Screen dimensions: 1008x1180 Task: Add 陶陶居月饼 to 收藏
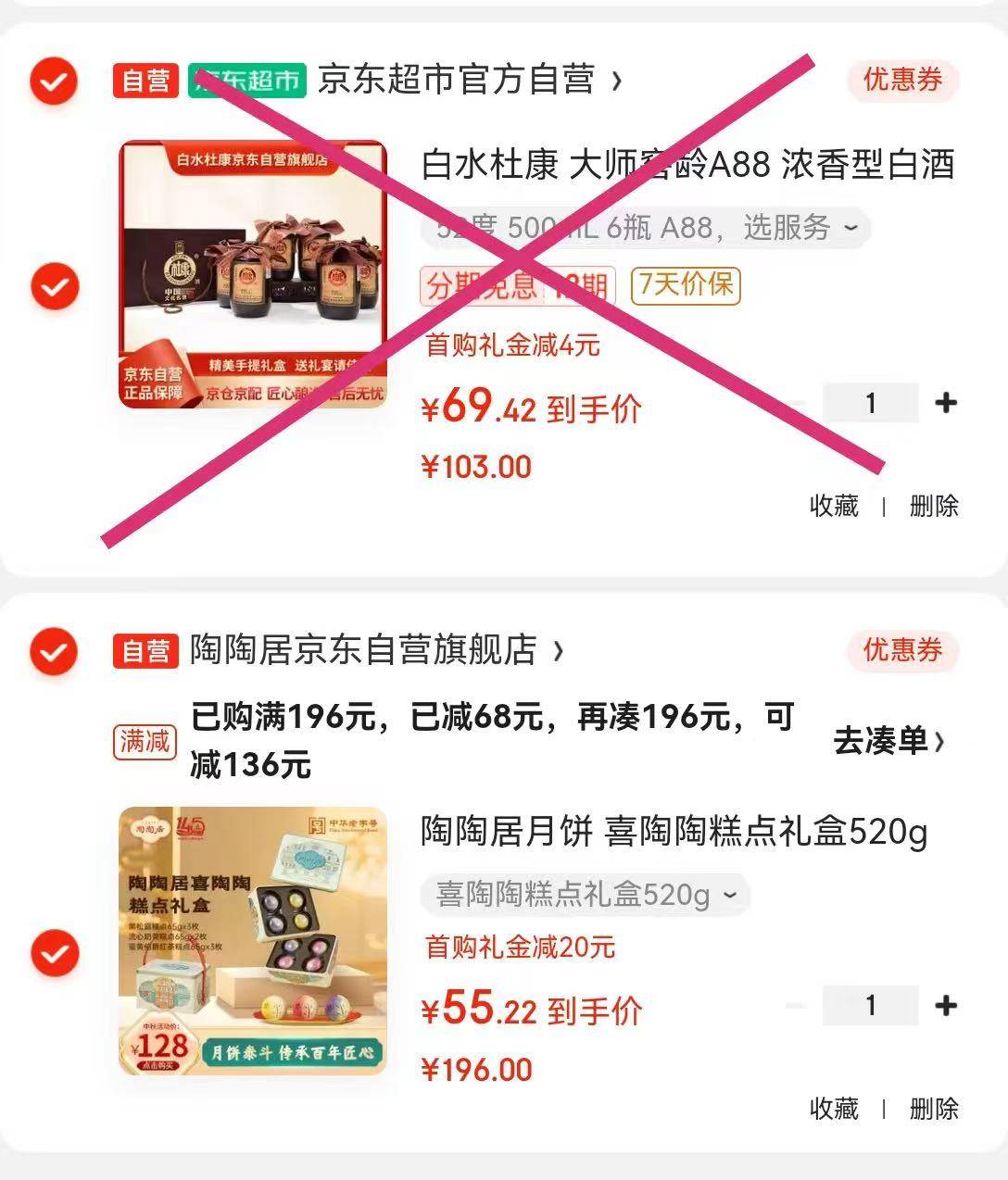coord(834,1109)
